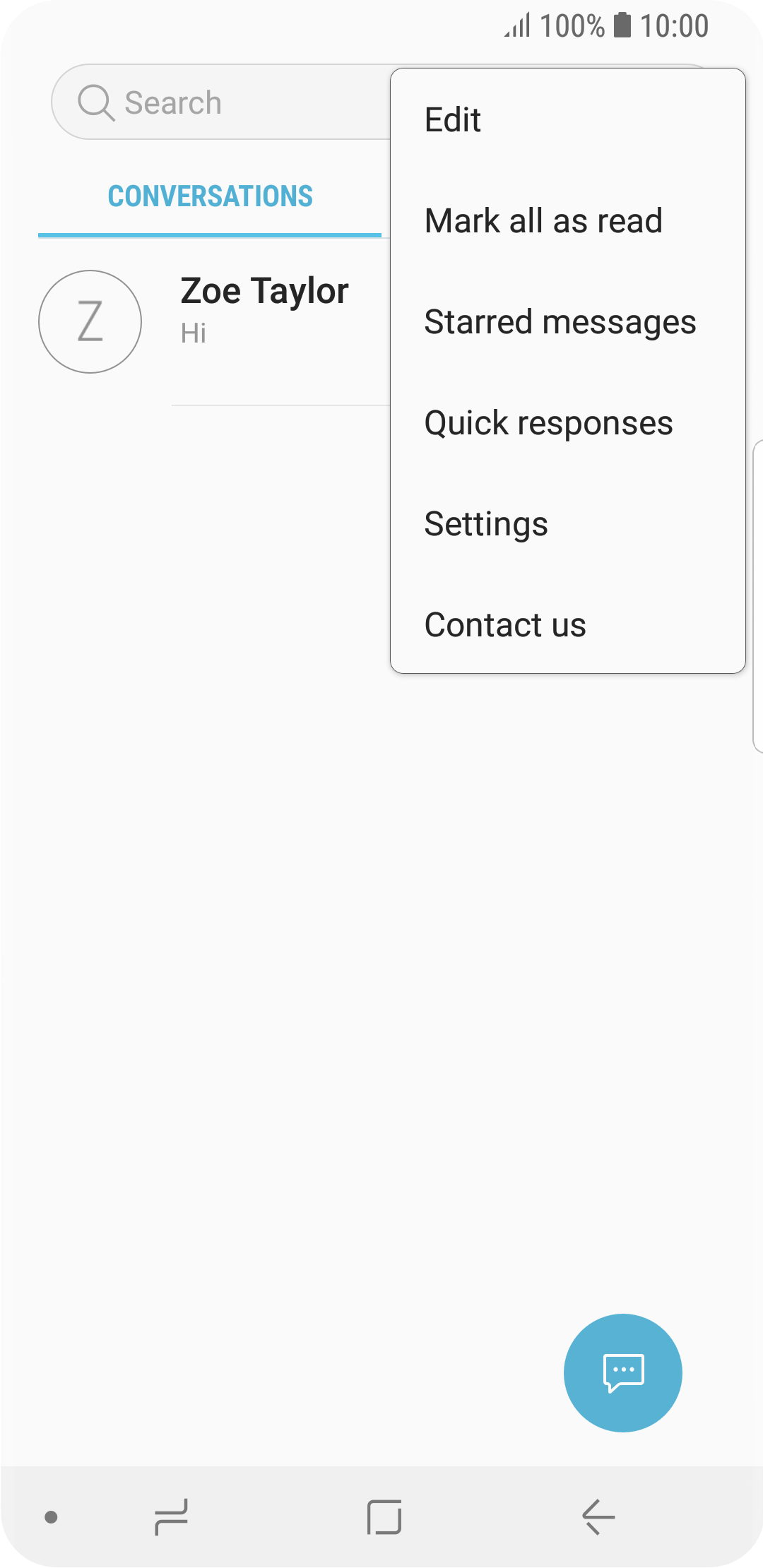
Task: Open Quick responses
Action: pos(548,422)
